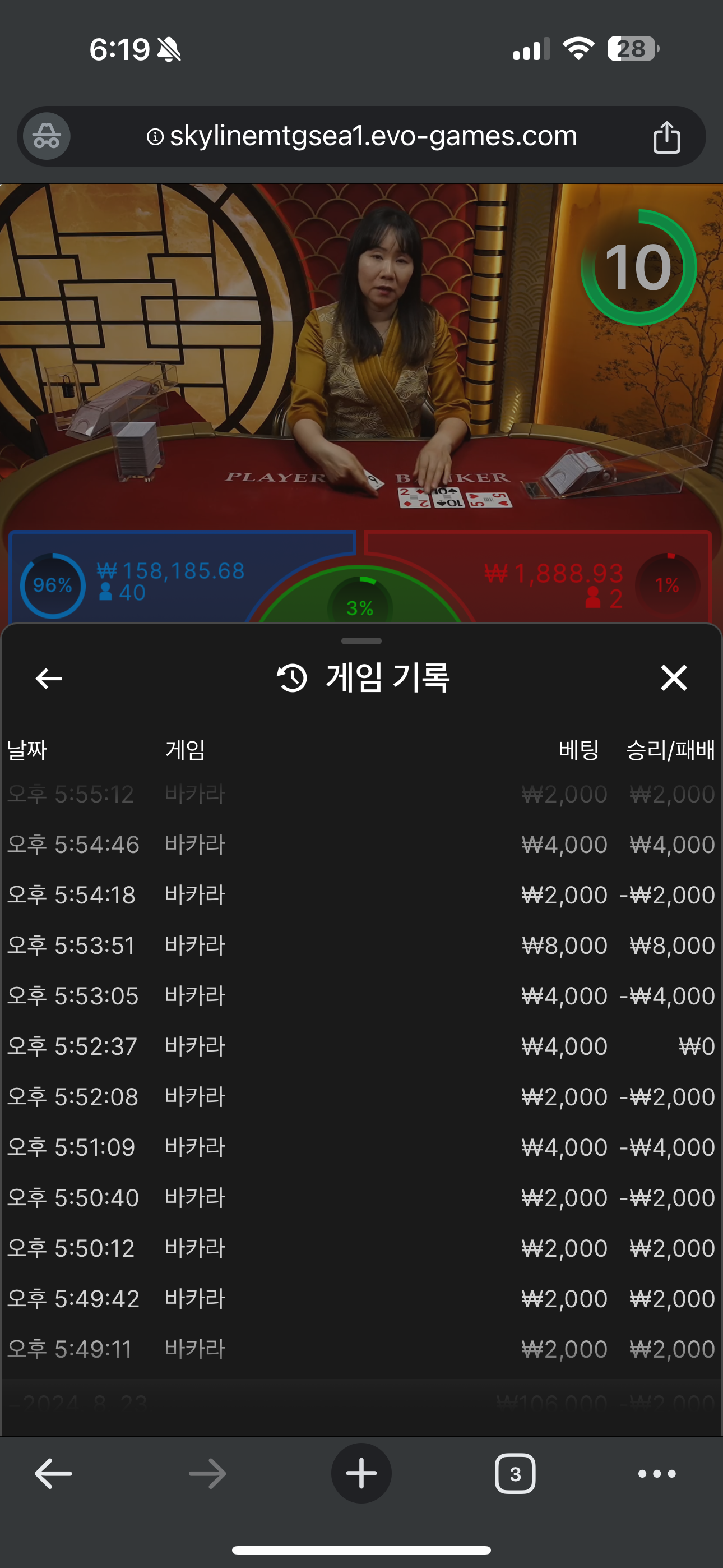Open the 5:54:18 baccarat record
The image size is (723, 1568).
coord(361,896)
